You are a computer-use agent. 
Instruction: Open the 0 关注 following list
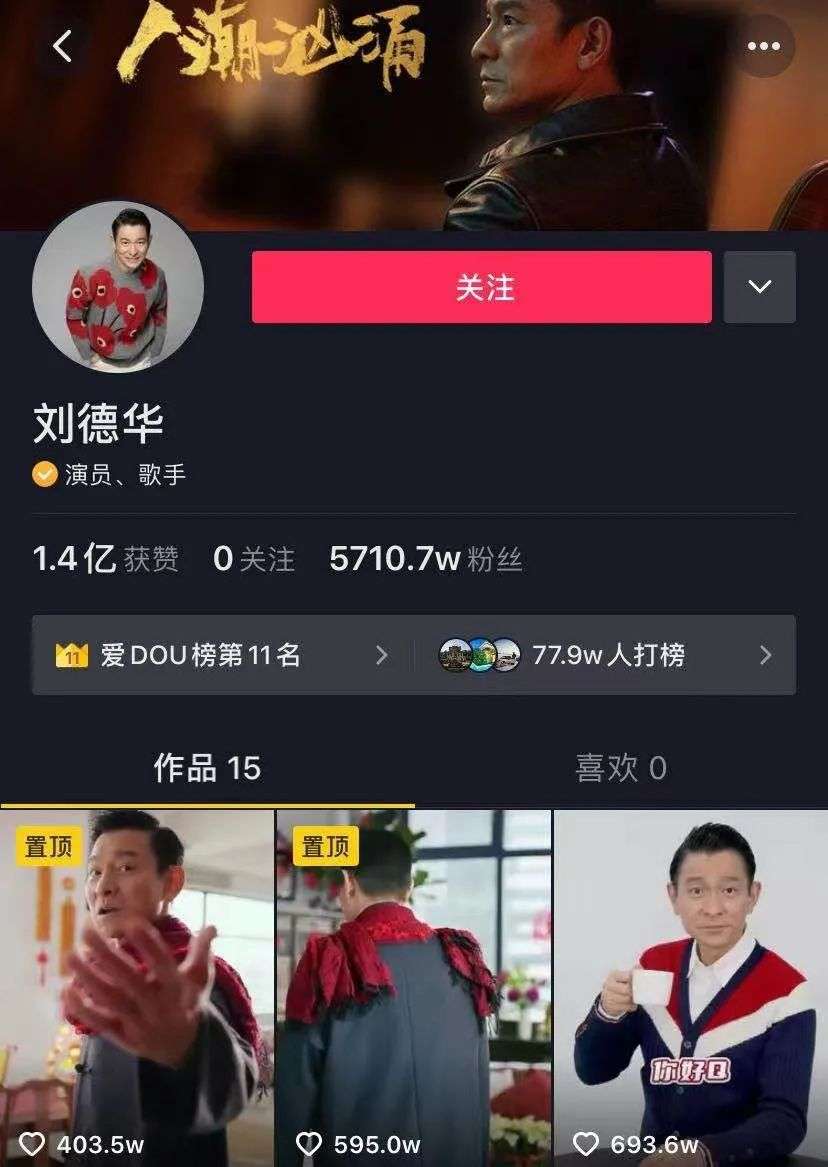point(254,560)
